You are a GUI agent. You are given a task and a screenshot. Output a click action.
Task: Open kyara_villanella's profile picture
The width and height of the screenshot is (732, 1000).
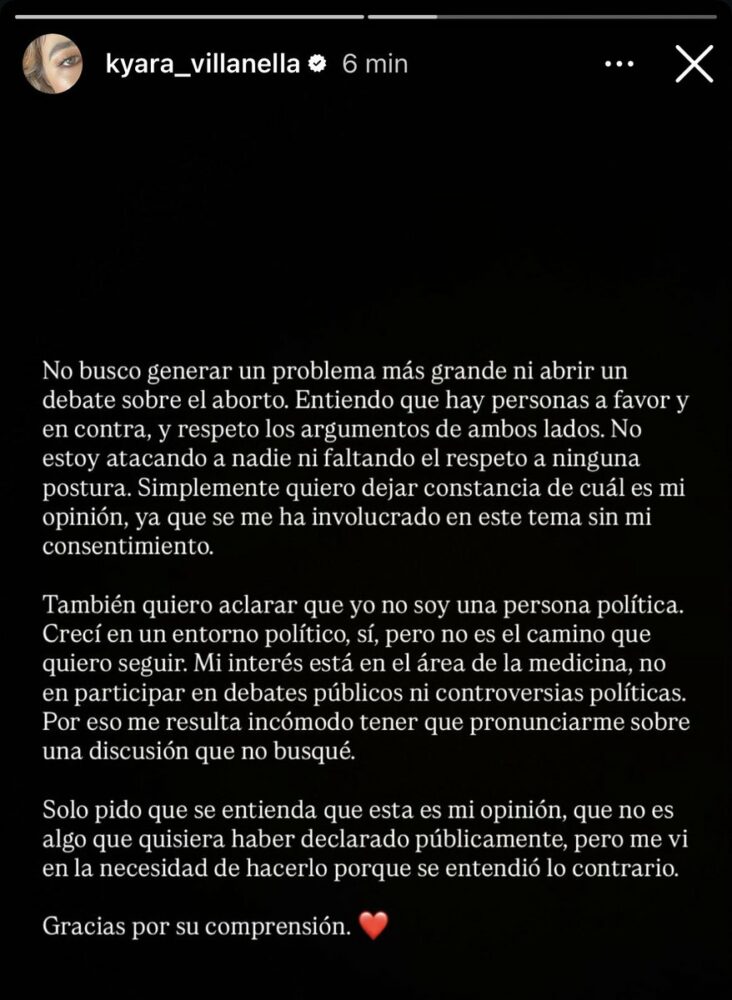[x=52, y=64]
